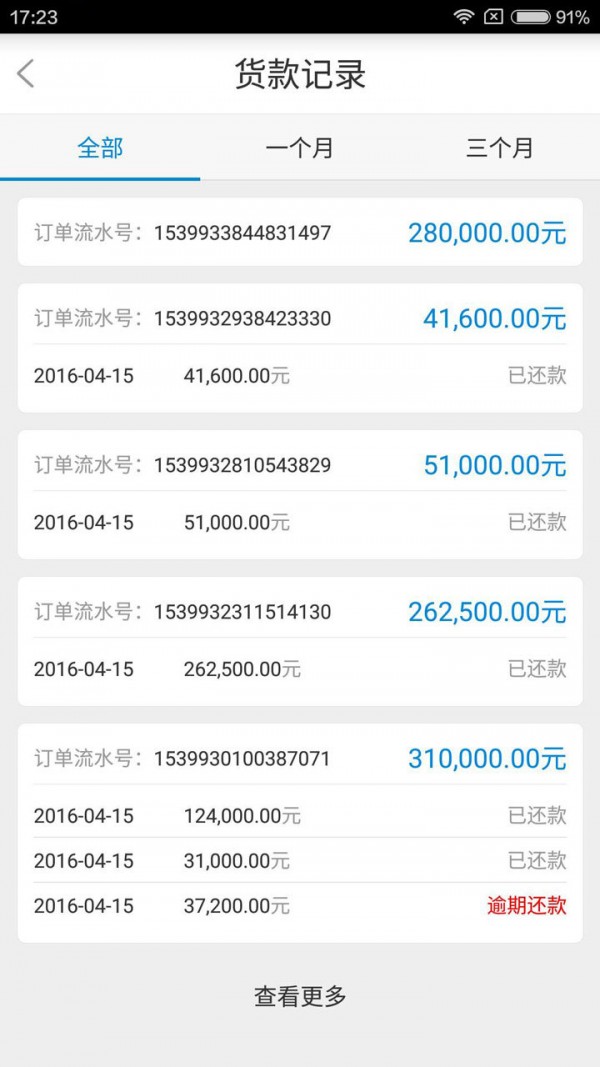
Task: Select the 全部 tab
Action: (x=100, y=148)
